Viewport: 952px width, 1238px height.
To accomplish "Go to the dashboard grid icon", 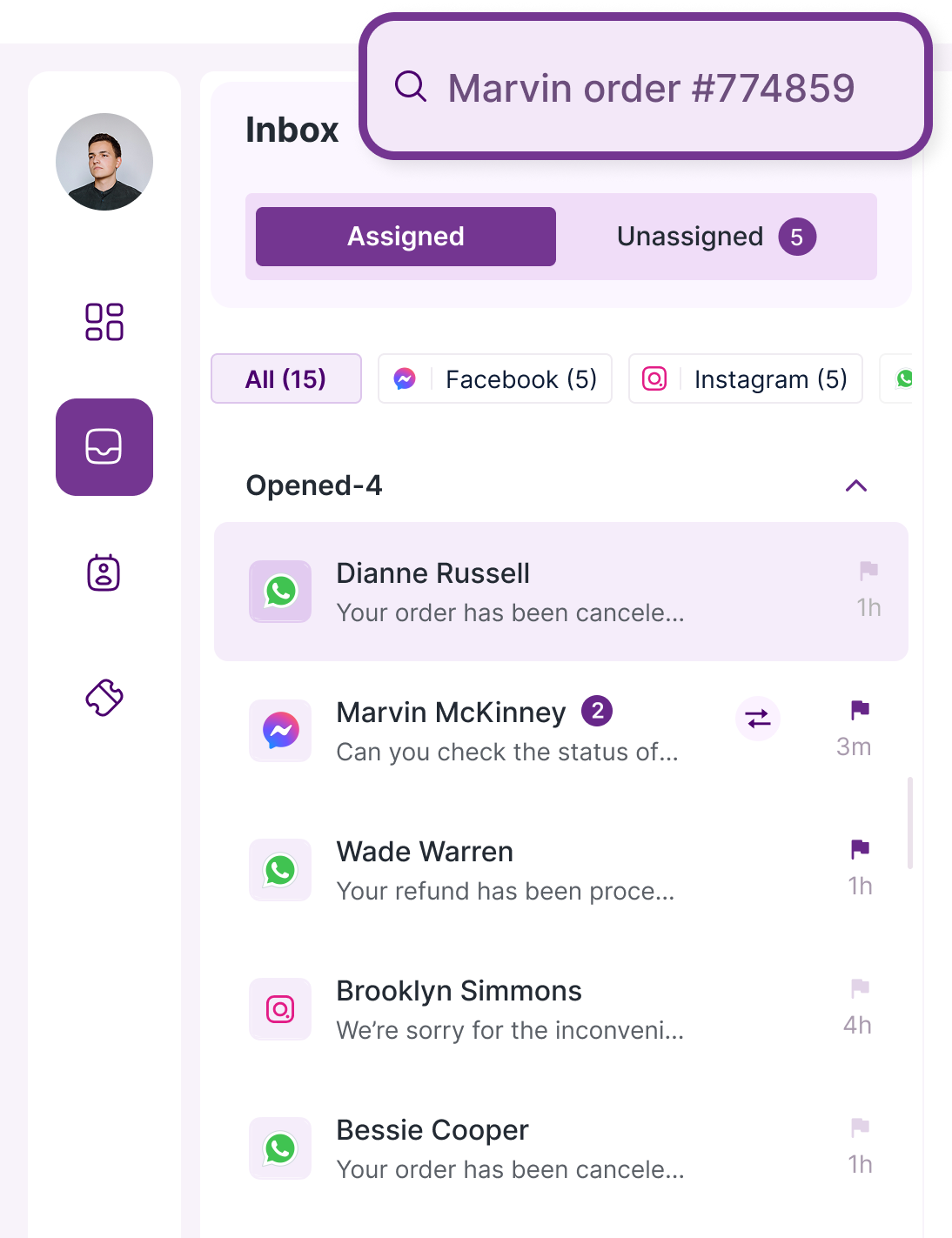I will pos(104,322).
